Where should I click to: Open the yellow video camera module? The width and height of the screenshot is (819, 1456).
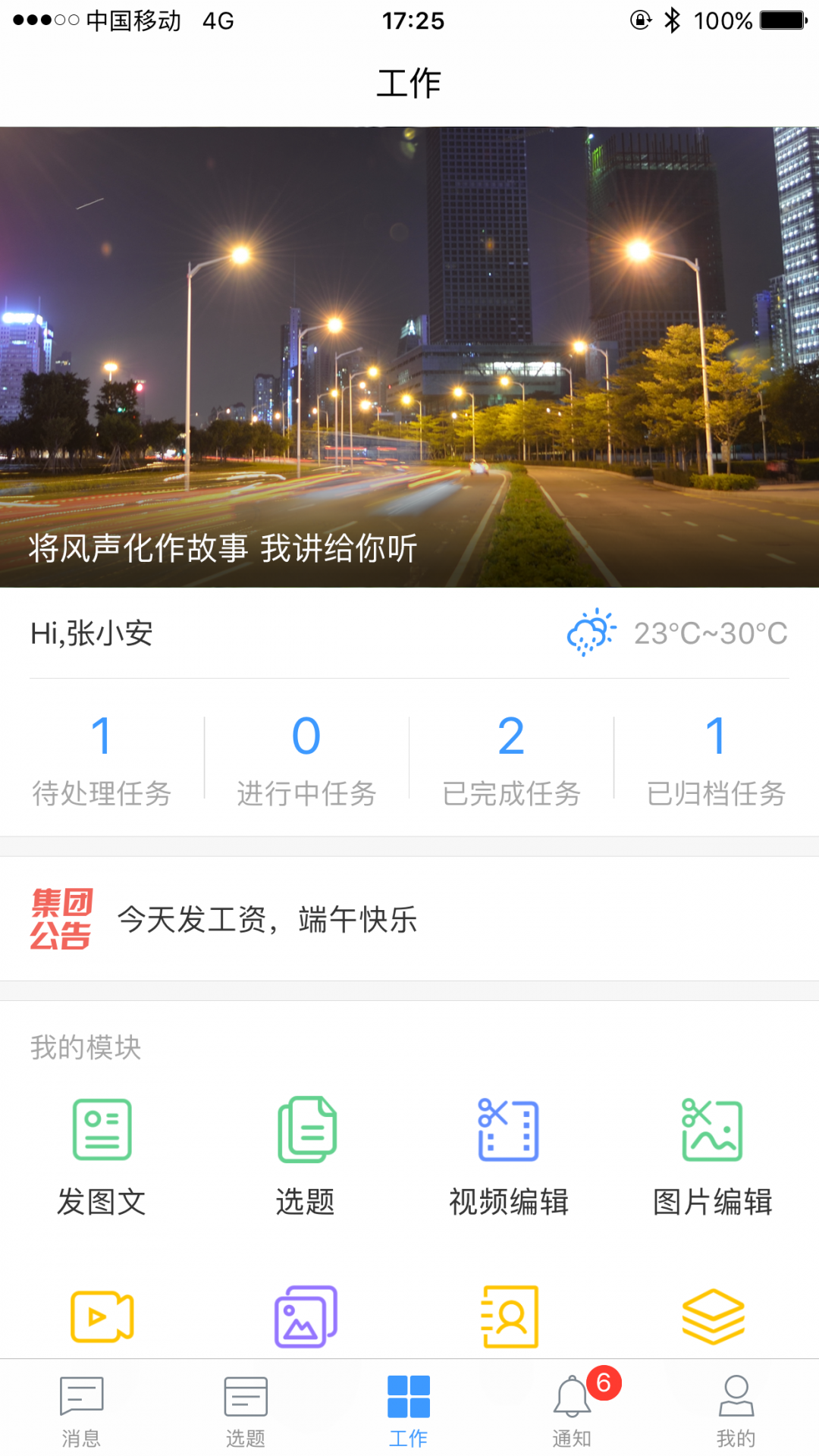(102, 1316)
